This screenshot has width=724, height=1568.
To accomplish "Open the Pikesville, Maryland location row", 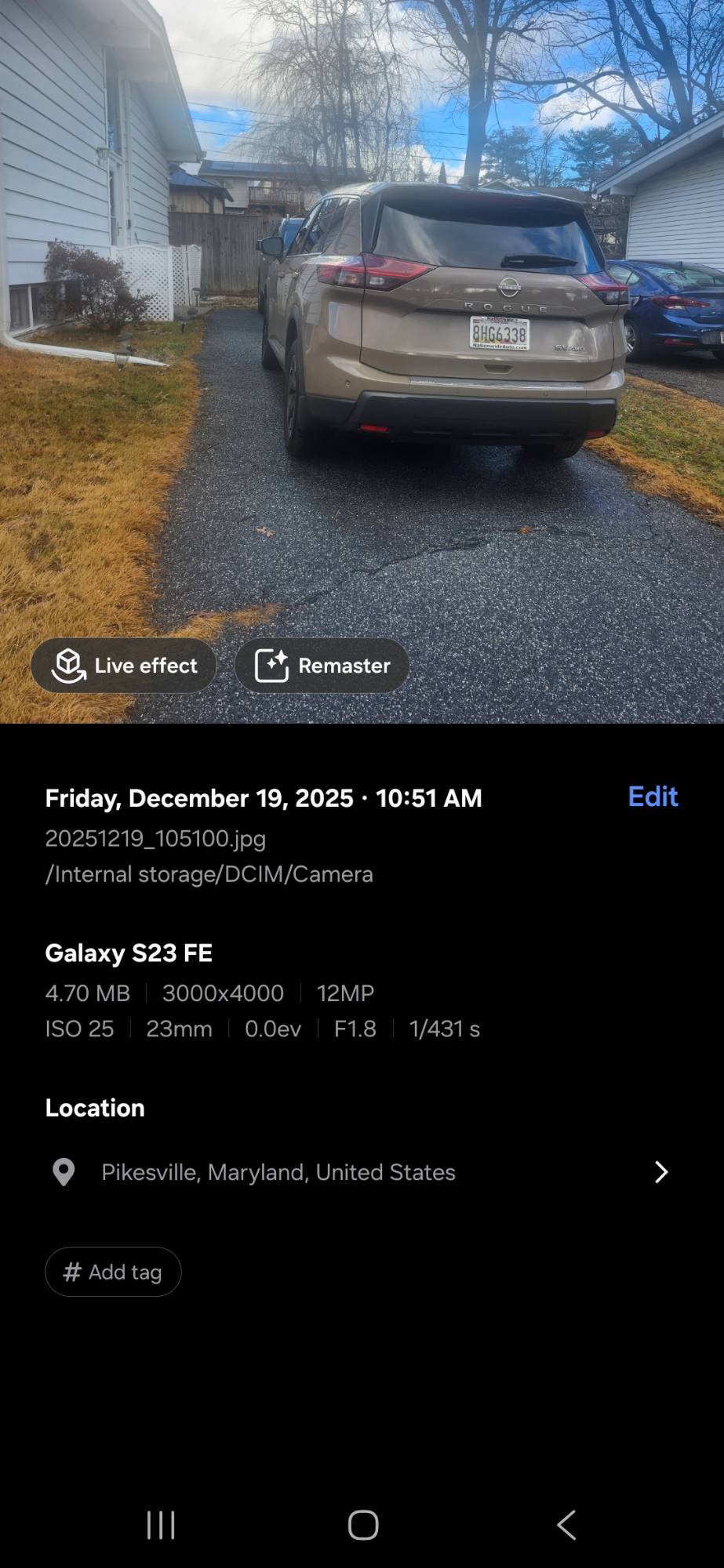I will 362,1172.
